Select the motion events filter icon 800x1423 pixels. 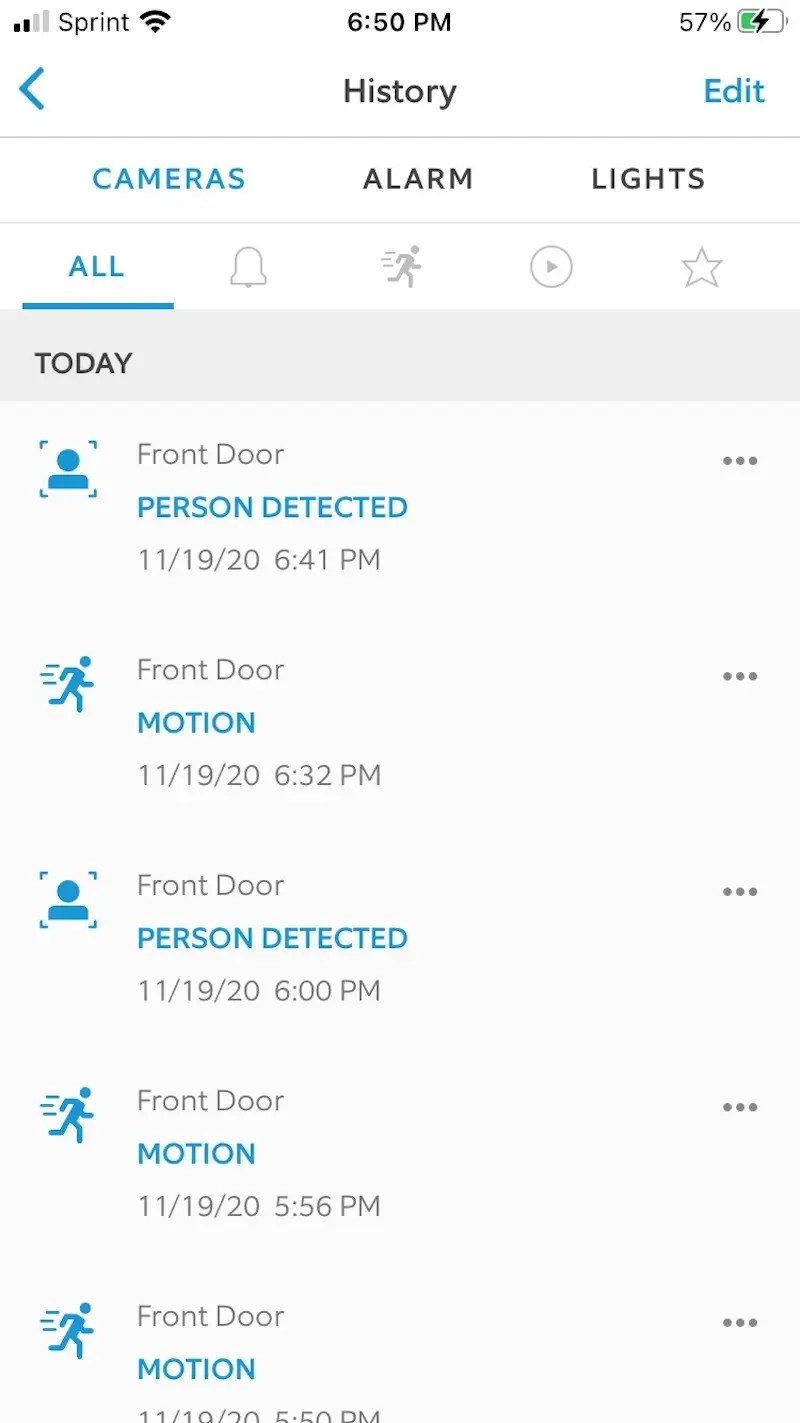[400, 267]
